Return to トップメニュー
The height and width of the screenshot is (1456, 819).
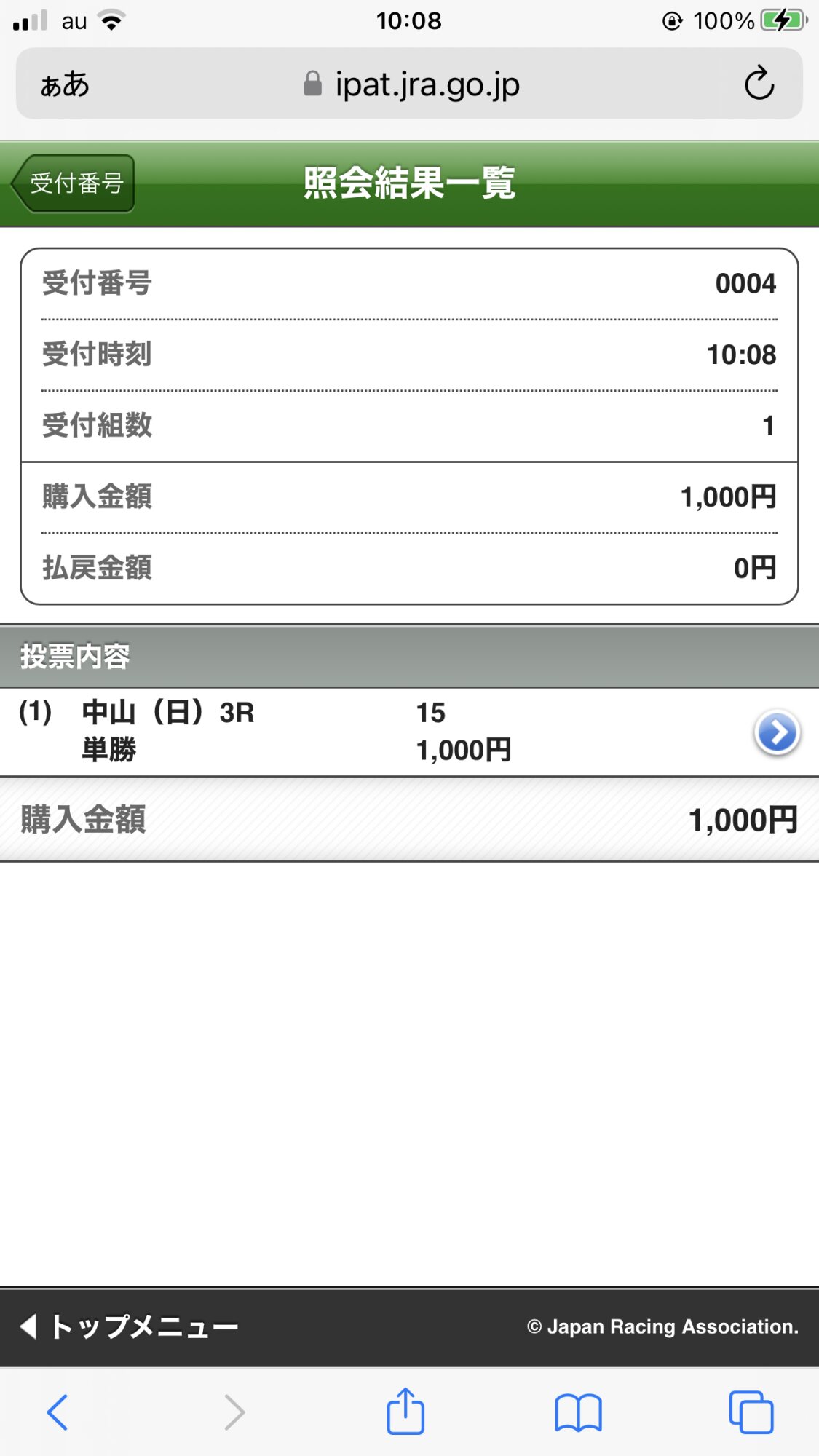(131, 1326)
